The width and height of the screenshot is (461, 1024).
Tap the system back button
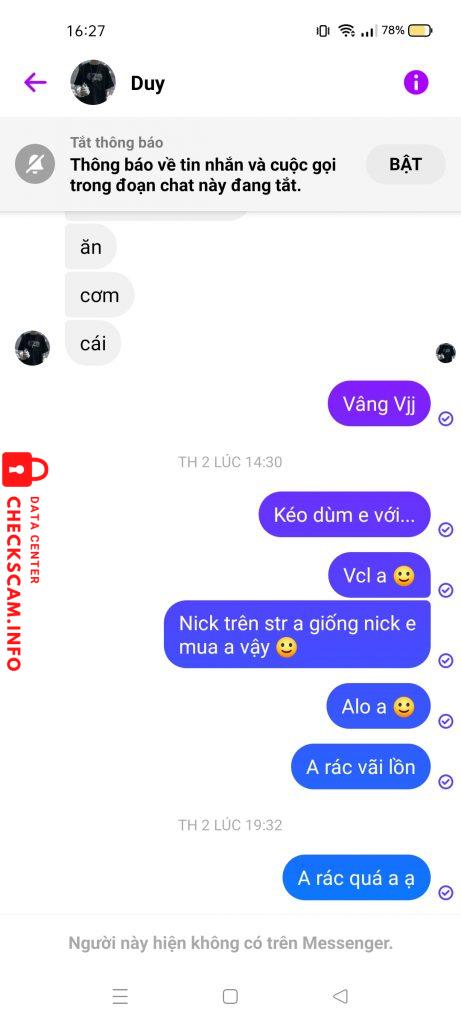click(x=340, y=995)
